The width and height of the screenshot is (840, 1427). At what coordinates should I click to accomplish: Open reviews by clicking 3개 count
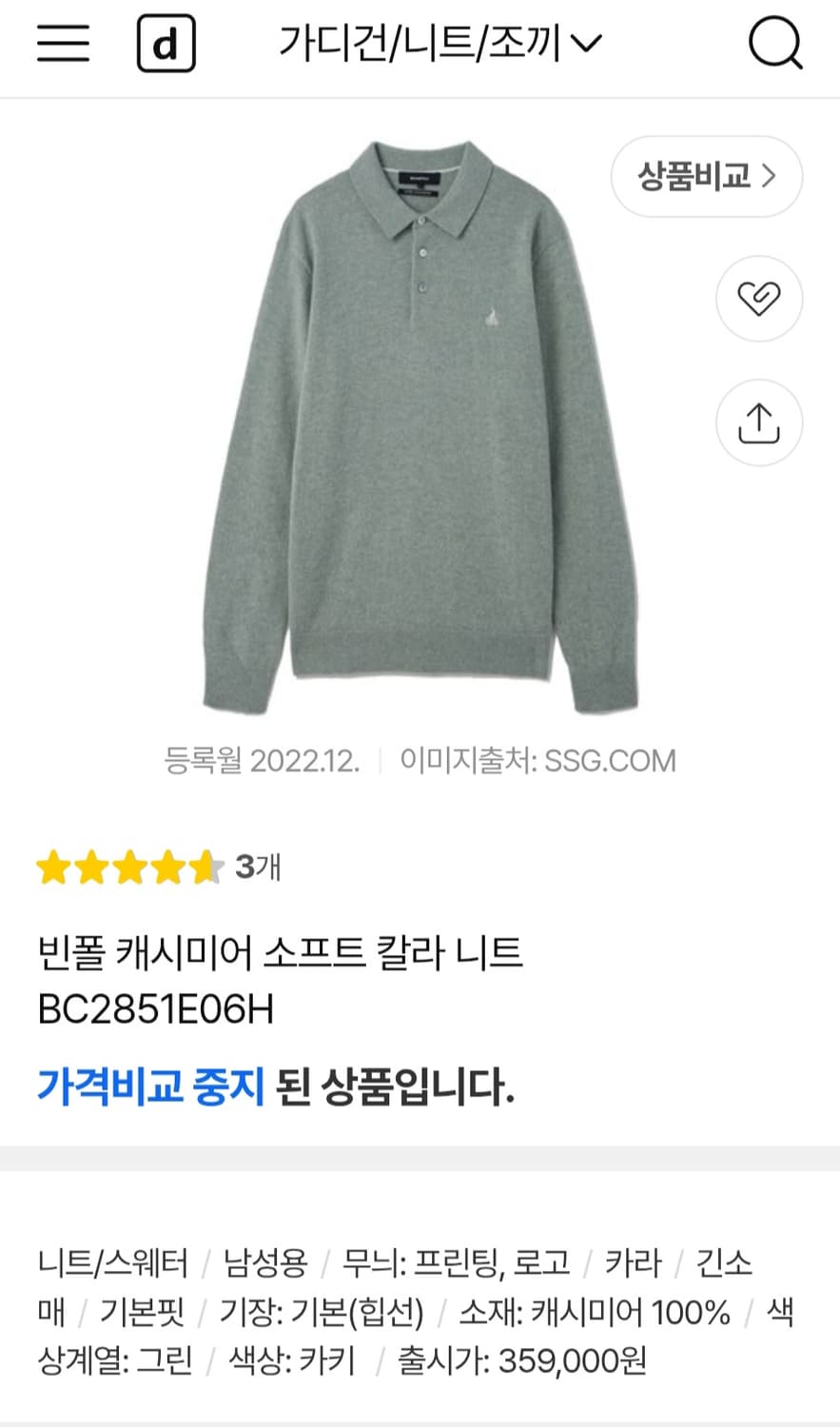click(x=257, y=867)
